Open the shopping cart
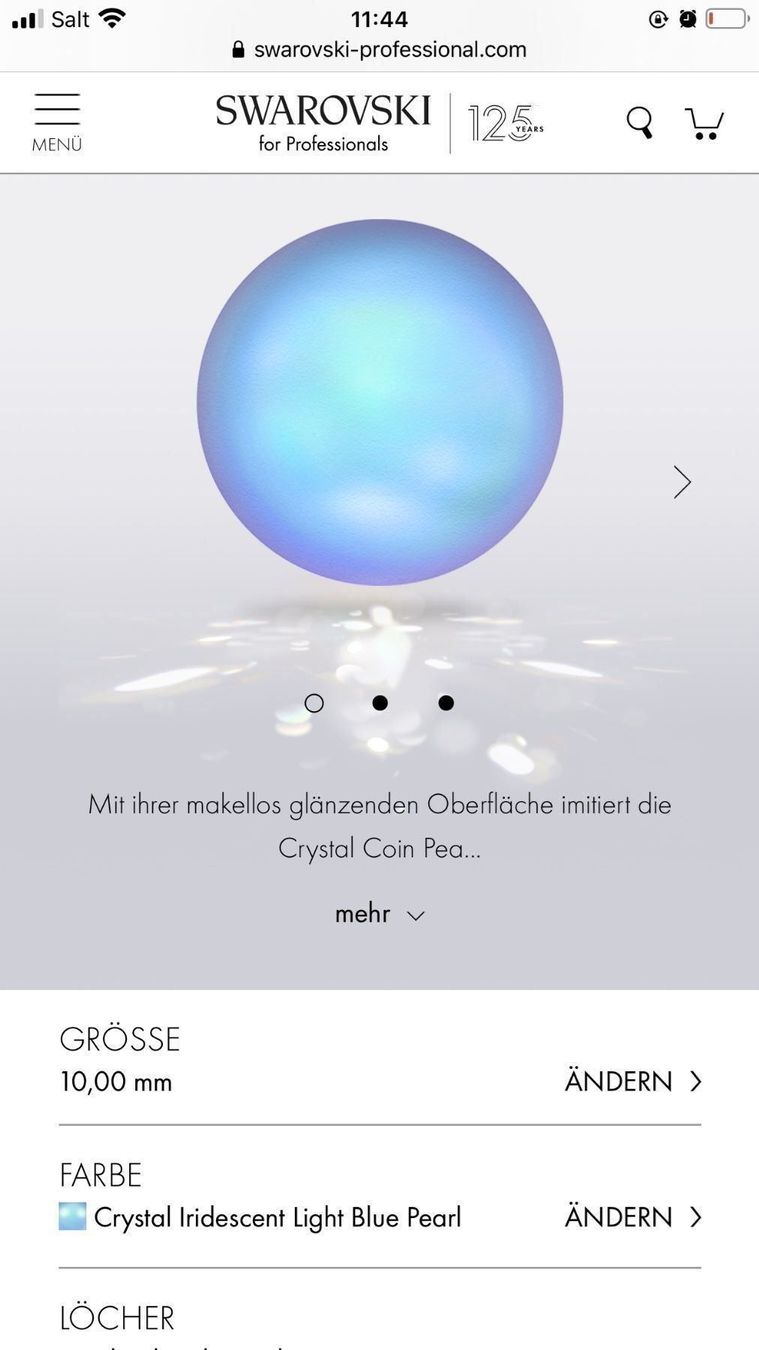The image size is (759, 1350). (704, 123)
